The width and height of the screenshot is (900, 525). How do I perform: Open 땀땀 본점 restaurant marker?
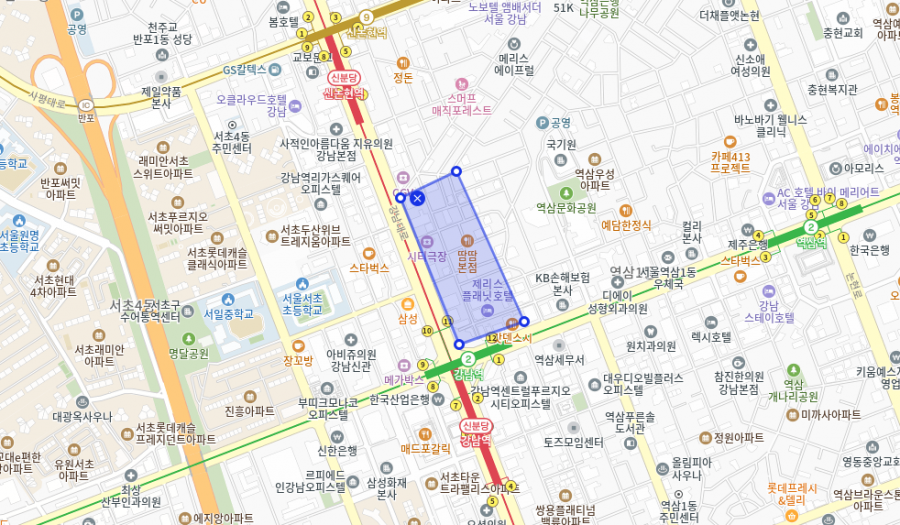[467, 241]
